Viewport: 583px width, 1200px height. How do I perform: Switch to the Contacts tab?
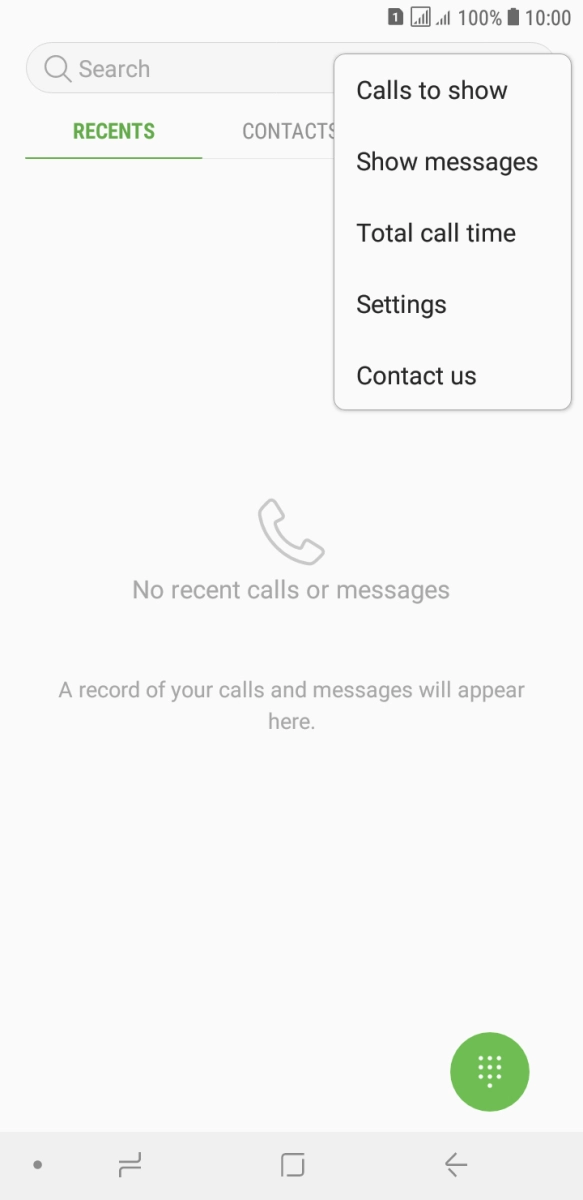pos(289,131)
